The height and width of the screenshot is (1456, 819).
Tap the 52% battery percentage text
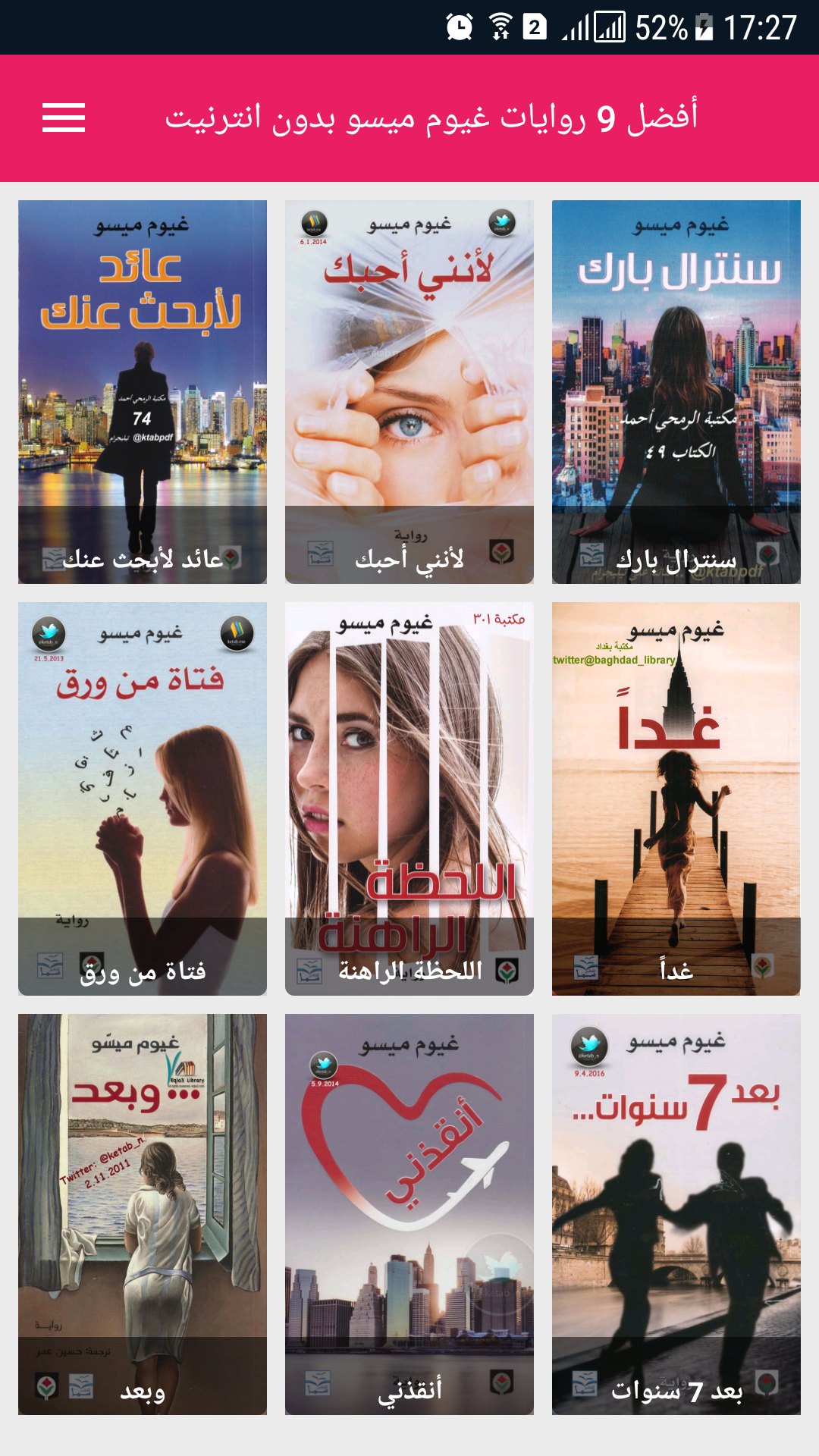pyautogui.click(x=660, y=25)
